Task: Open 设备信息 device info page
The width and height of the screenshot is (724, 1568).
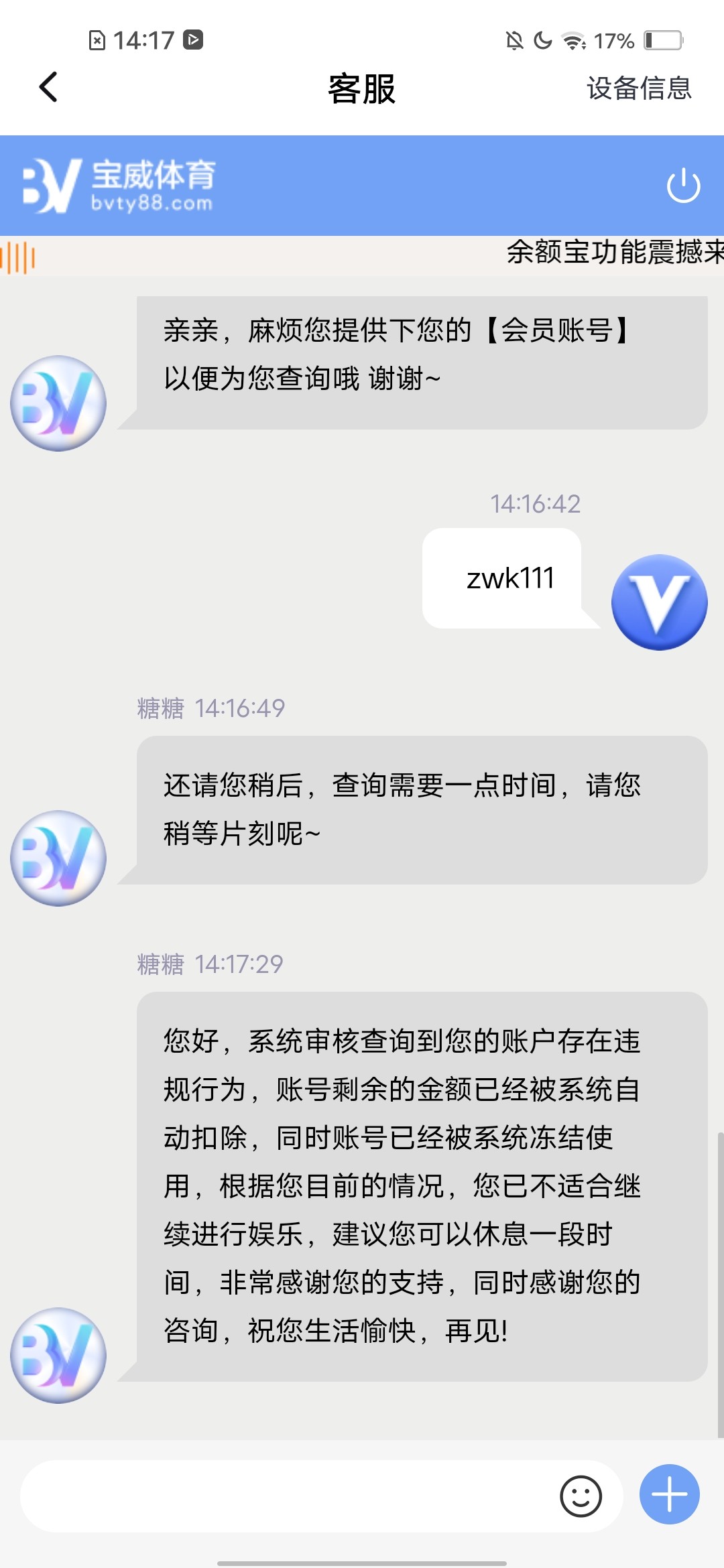Action: pyautogui.click(x=637, y=88)
